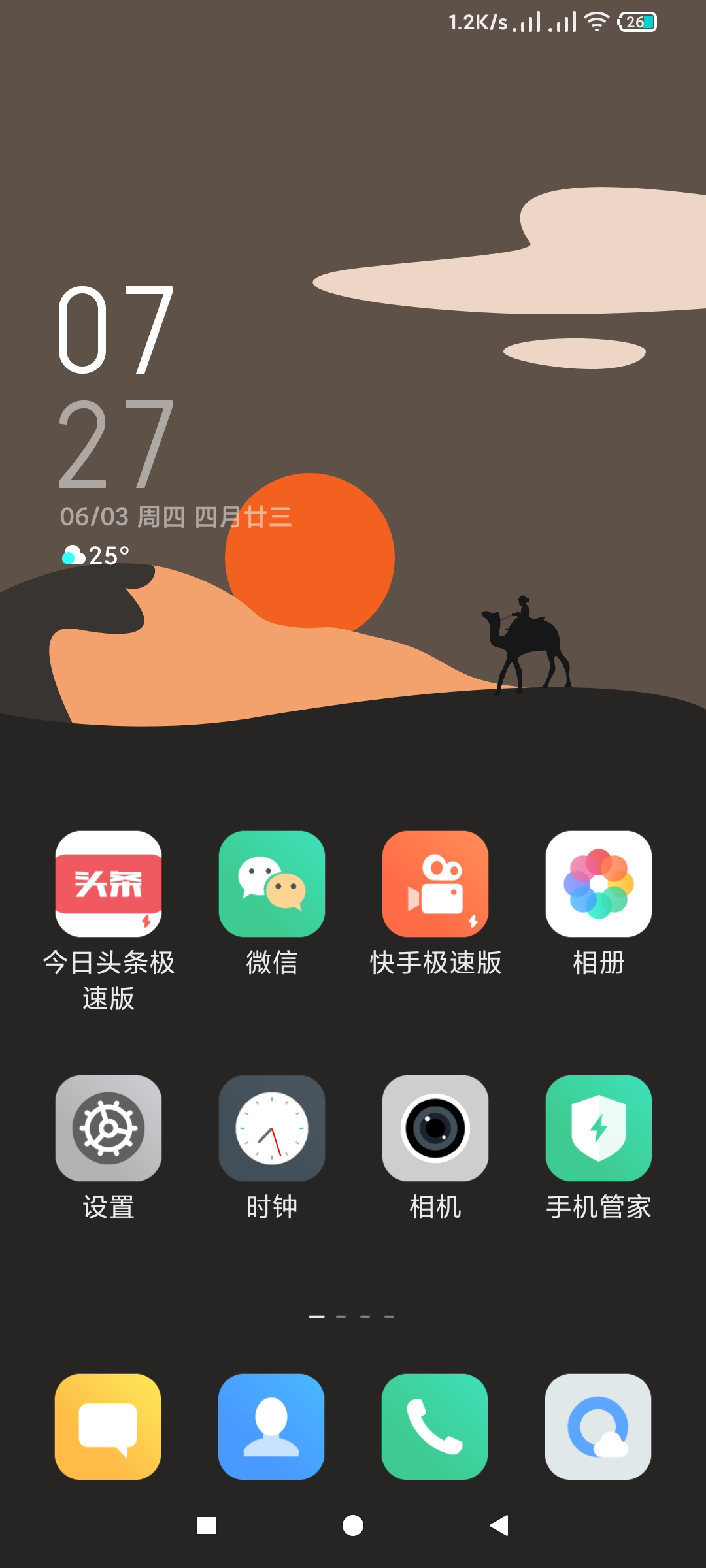
Task: Open the phone dialer in dock
Action: click(435, 1426)
